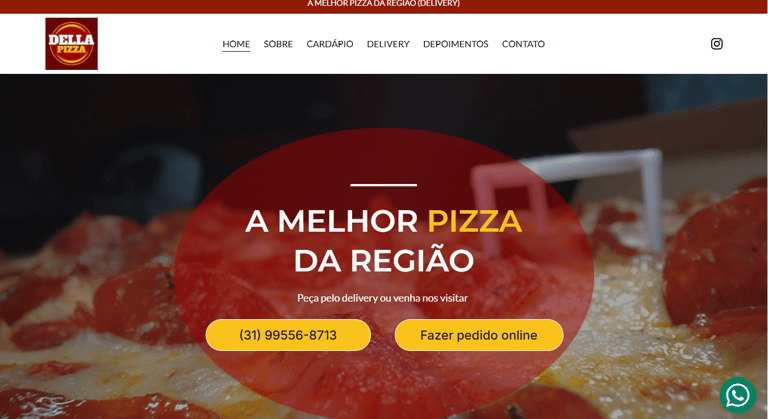
Task: Read the Depoimentos section
Action: click(455, 44)
